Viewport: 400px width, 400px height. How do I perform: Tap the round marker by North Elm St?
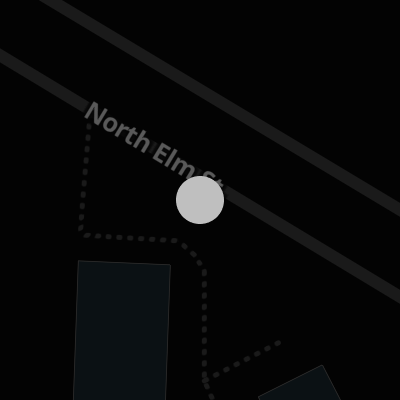pos(200,200)
